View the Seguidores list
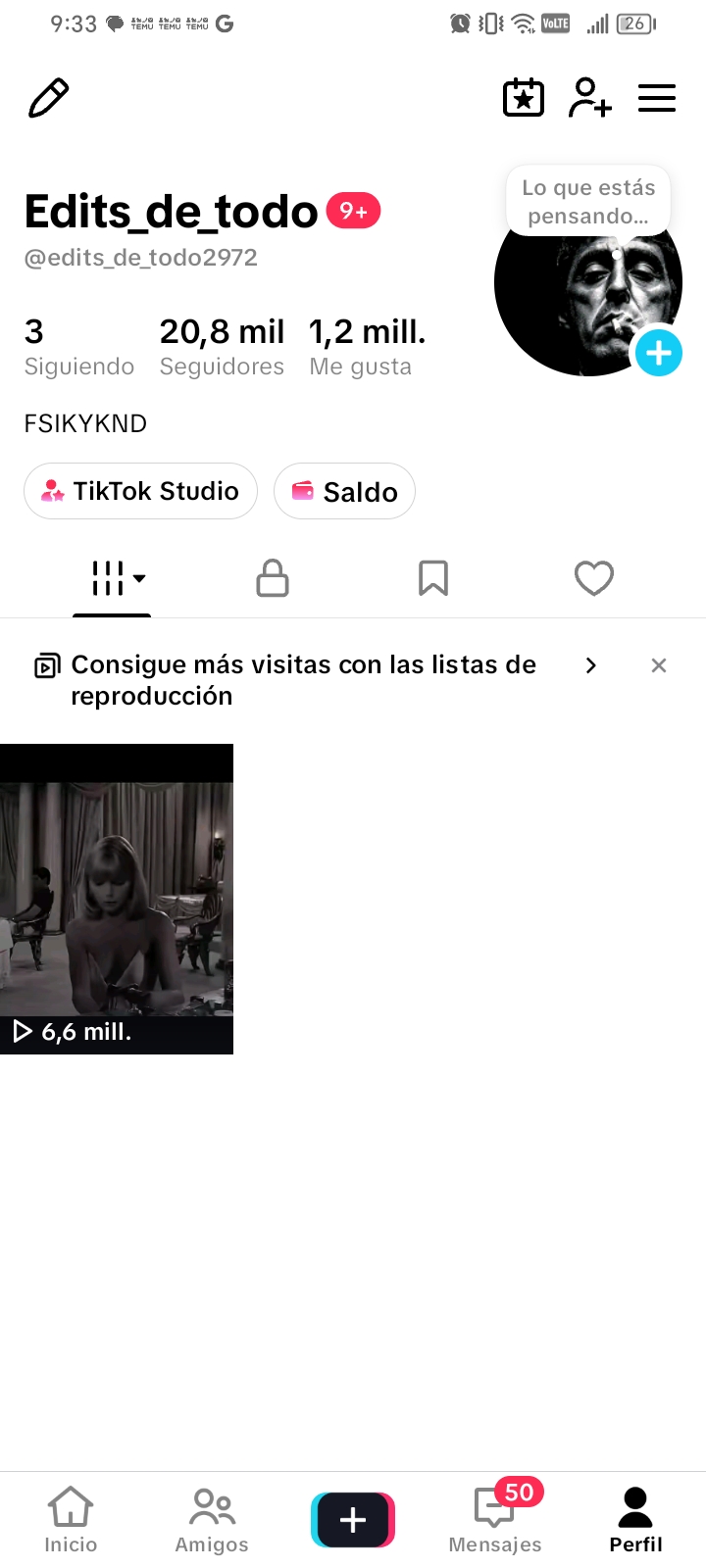 pyautogui.click(x=222, y=347)
